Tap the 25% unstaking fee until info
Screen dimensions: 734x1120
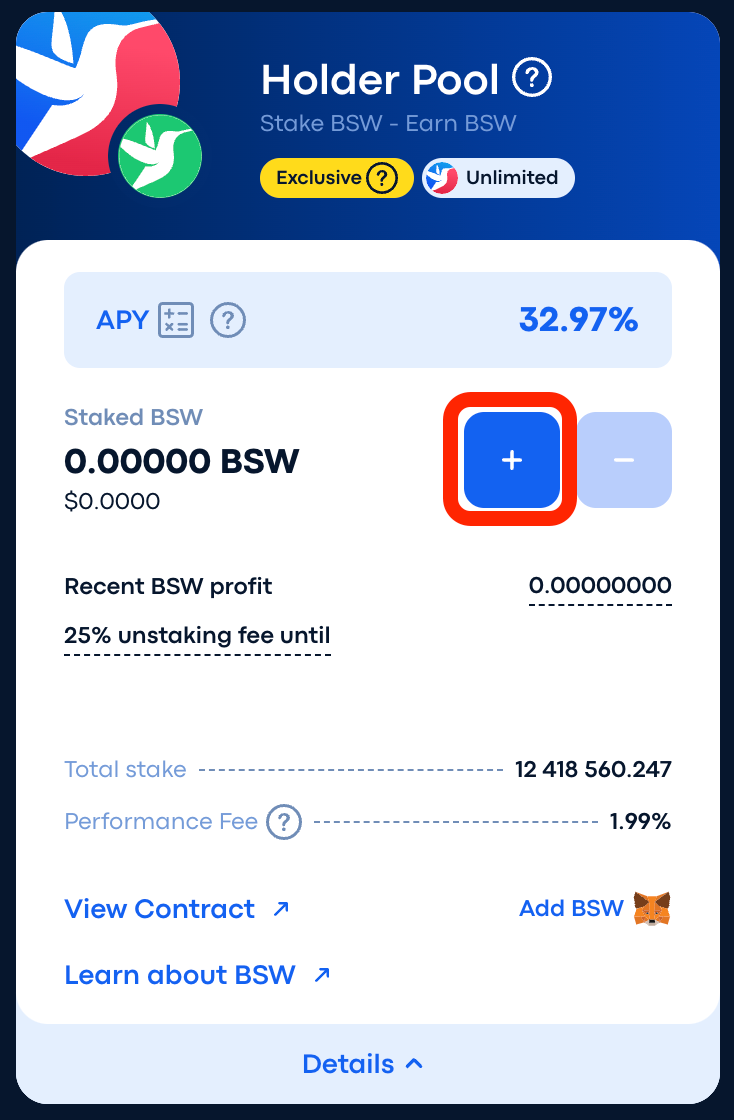pos(197,636)
